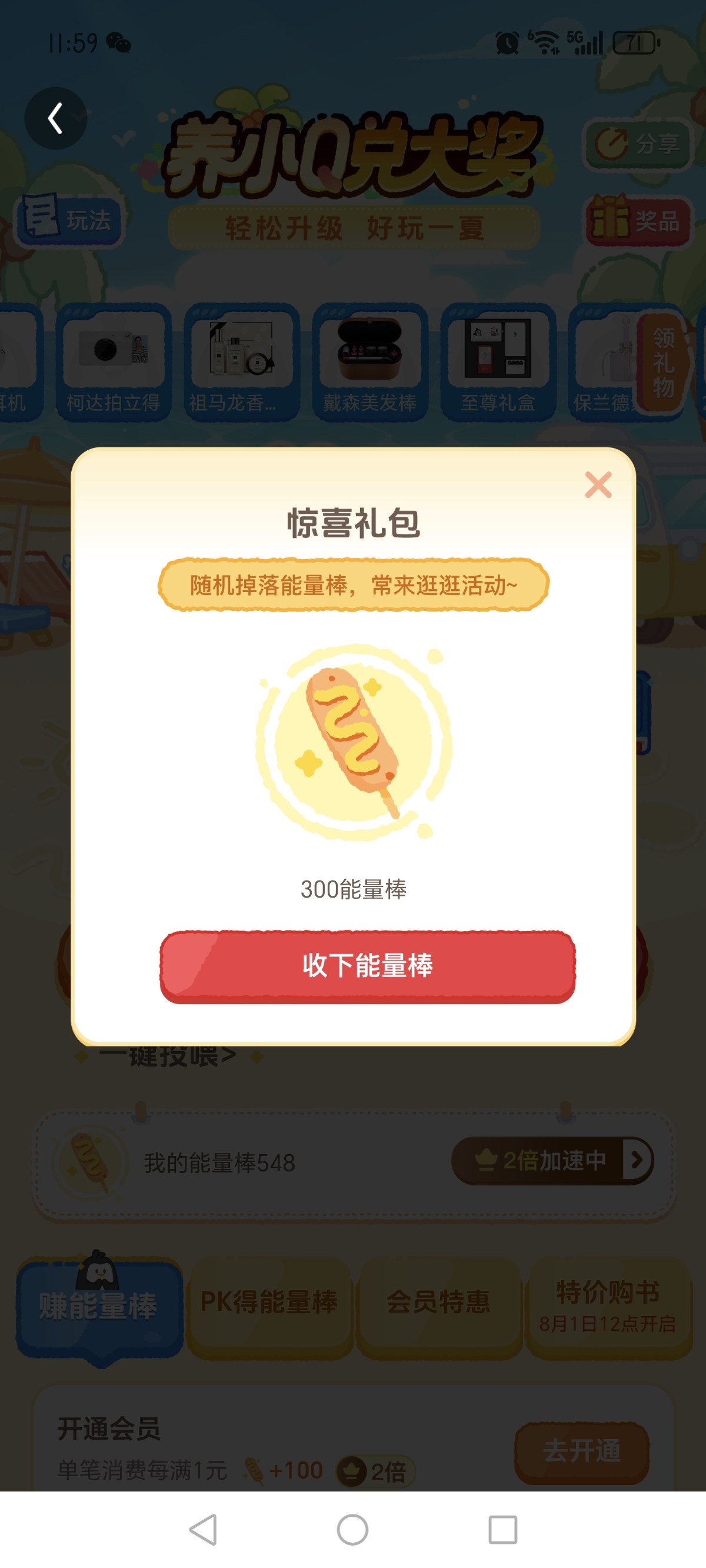Close the 惊喜礼包 popup
This screenshot has height=1568, width=706.
[598, 485]
